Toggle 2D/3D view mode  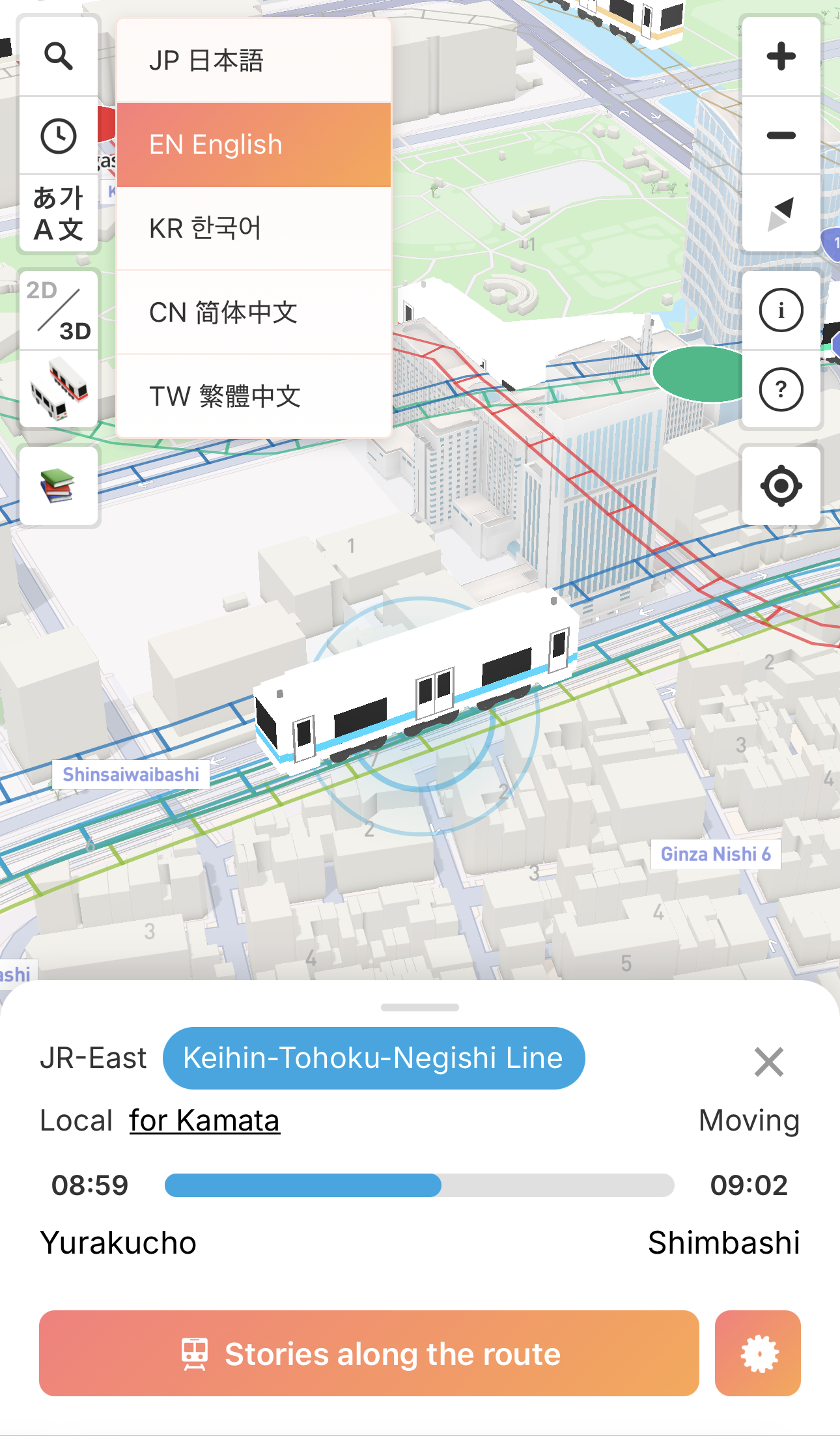tap(59, 311)
